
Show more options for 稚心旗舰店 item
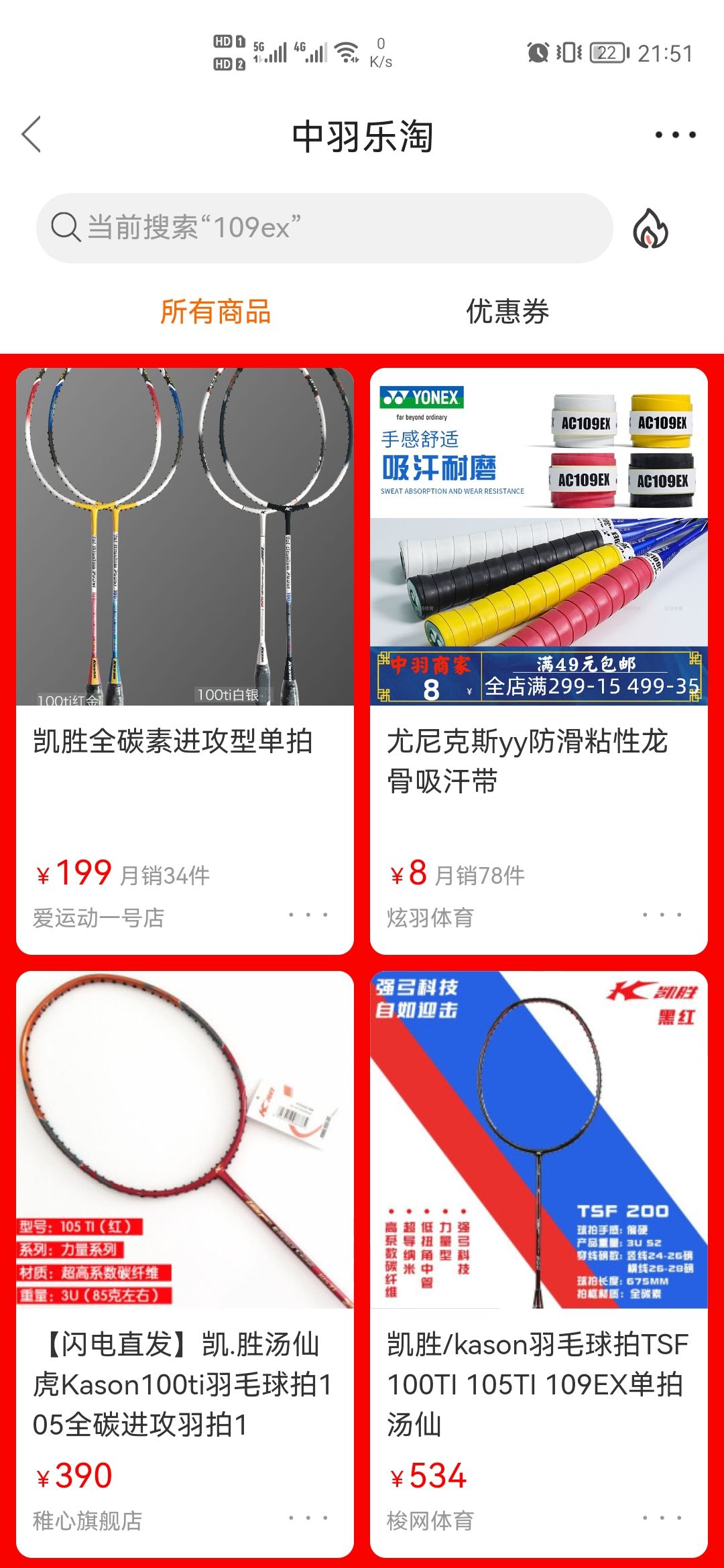point(308,1518)
